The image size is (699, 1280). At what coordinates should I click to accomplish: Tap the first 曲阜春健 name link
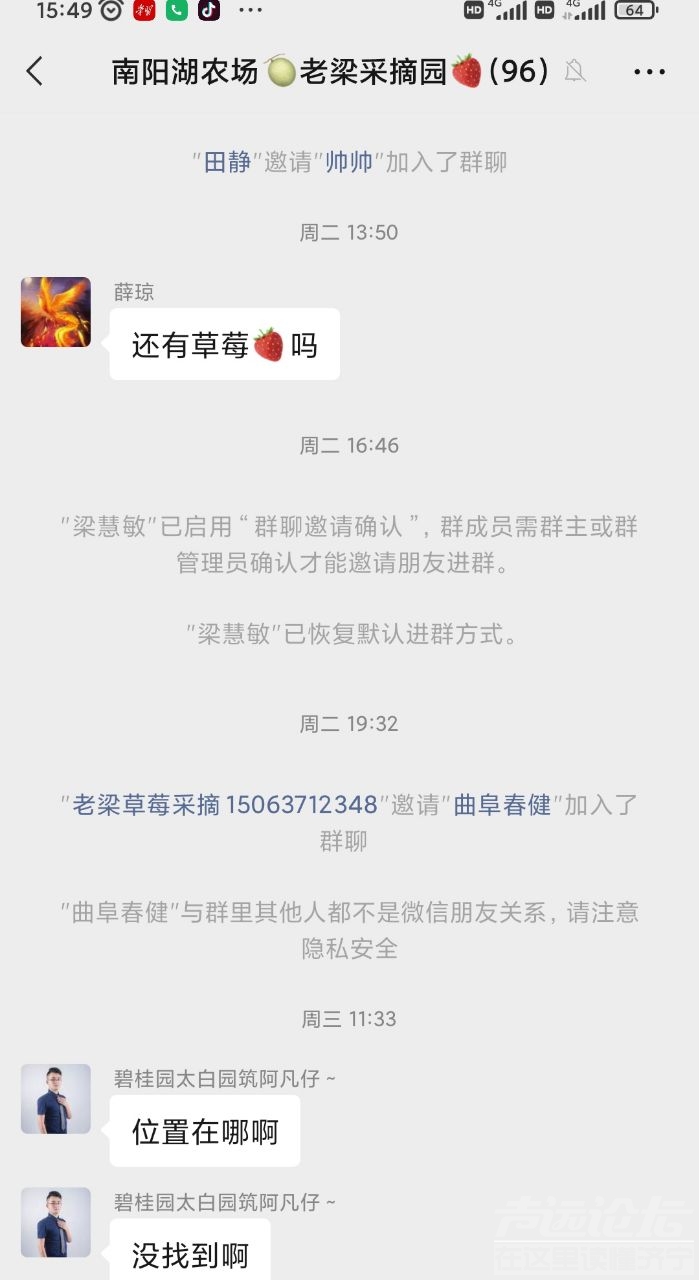503,804
